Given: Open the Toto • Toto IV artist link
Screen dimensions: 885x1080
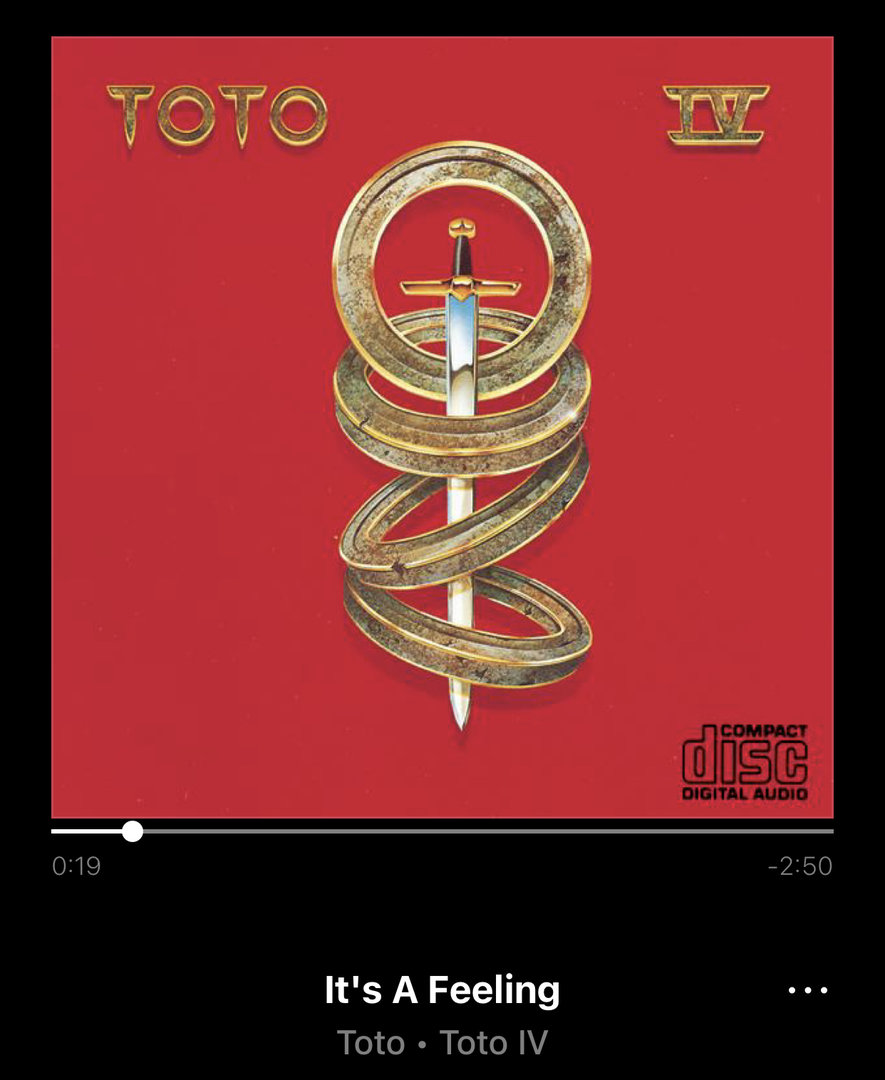Looking at the screenshot, I should coord(442,1043).
